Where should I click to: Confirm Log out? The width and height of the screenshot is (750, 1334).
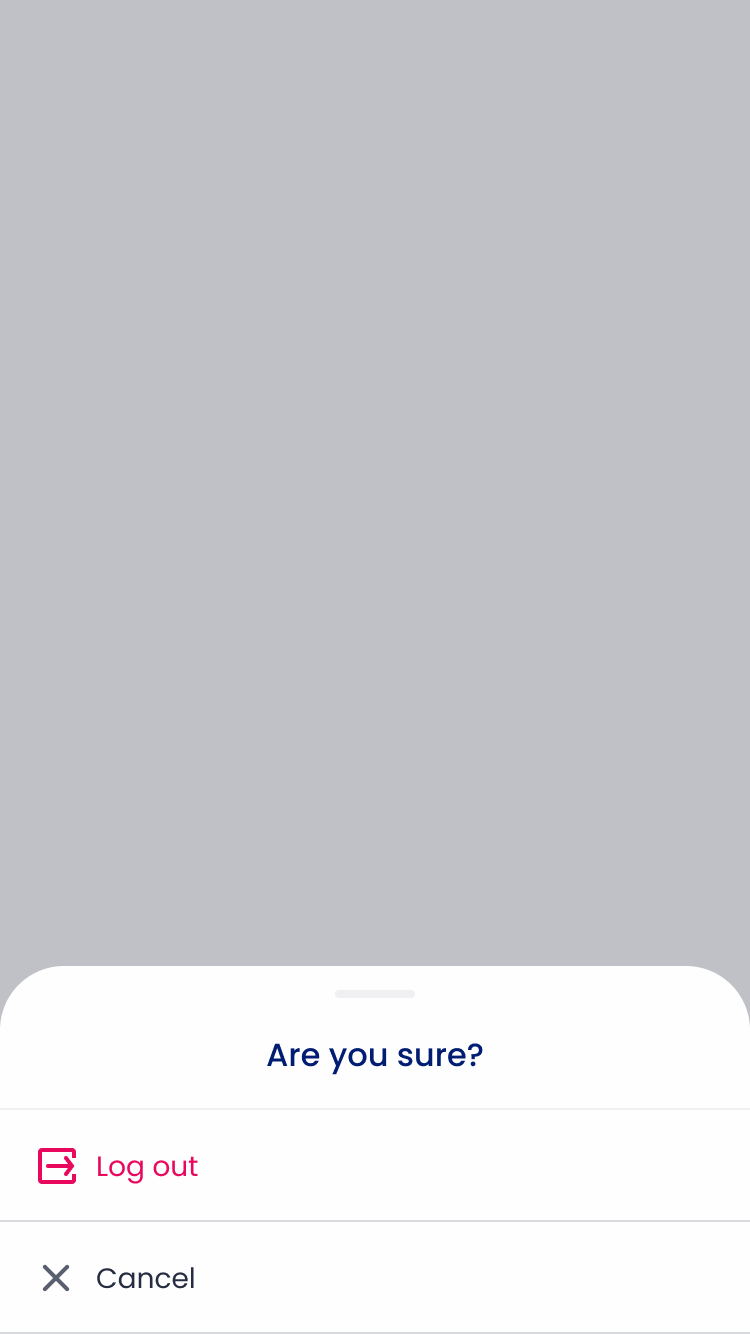coord(146,1166)
